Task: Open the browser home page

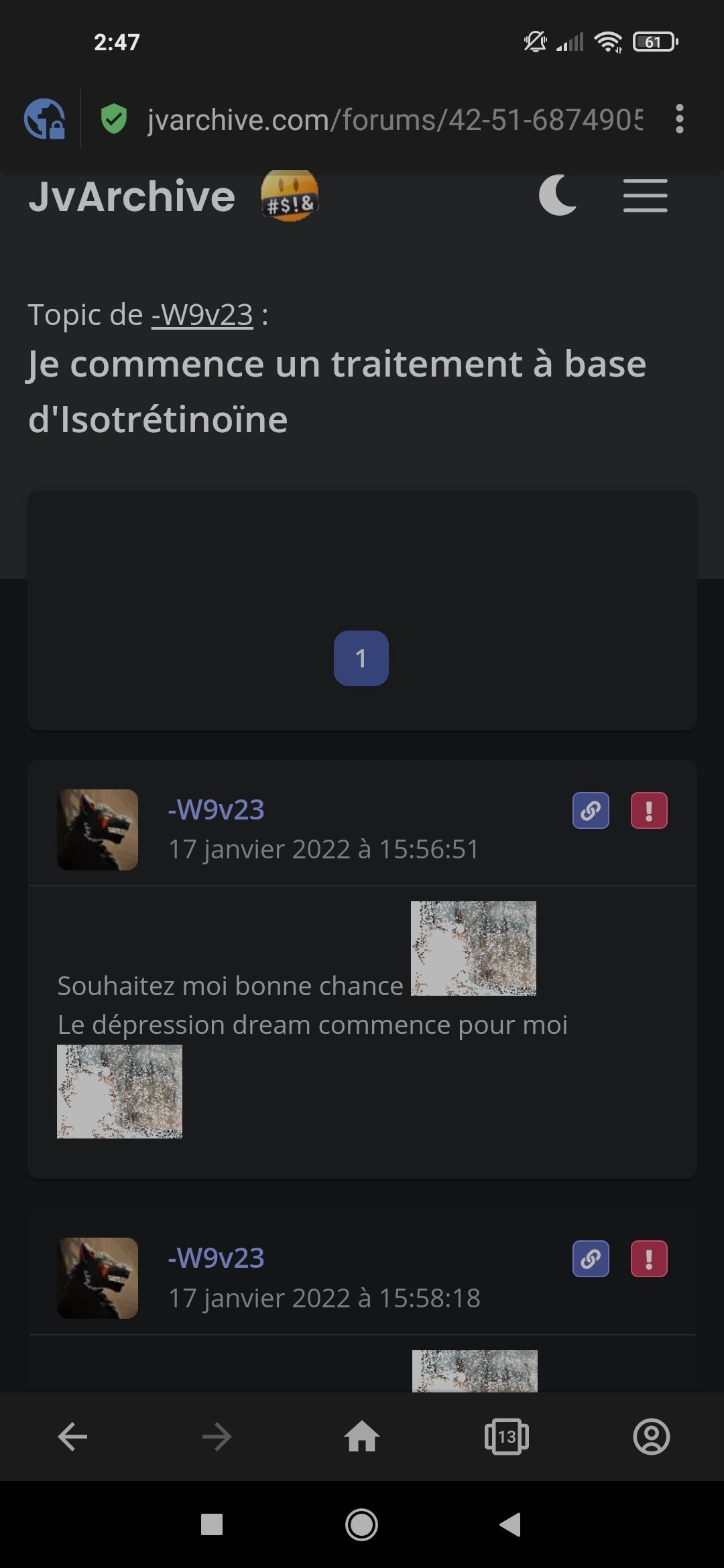Action: (x=362, y=1437)
